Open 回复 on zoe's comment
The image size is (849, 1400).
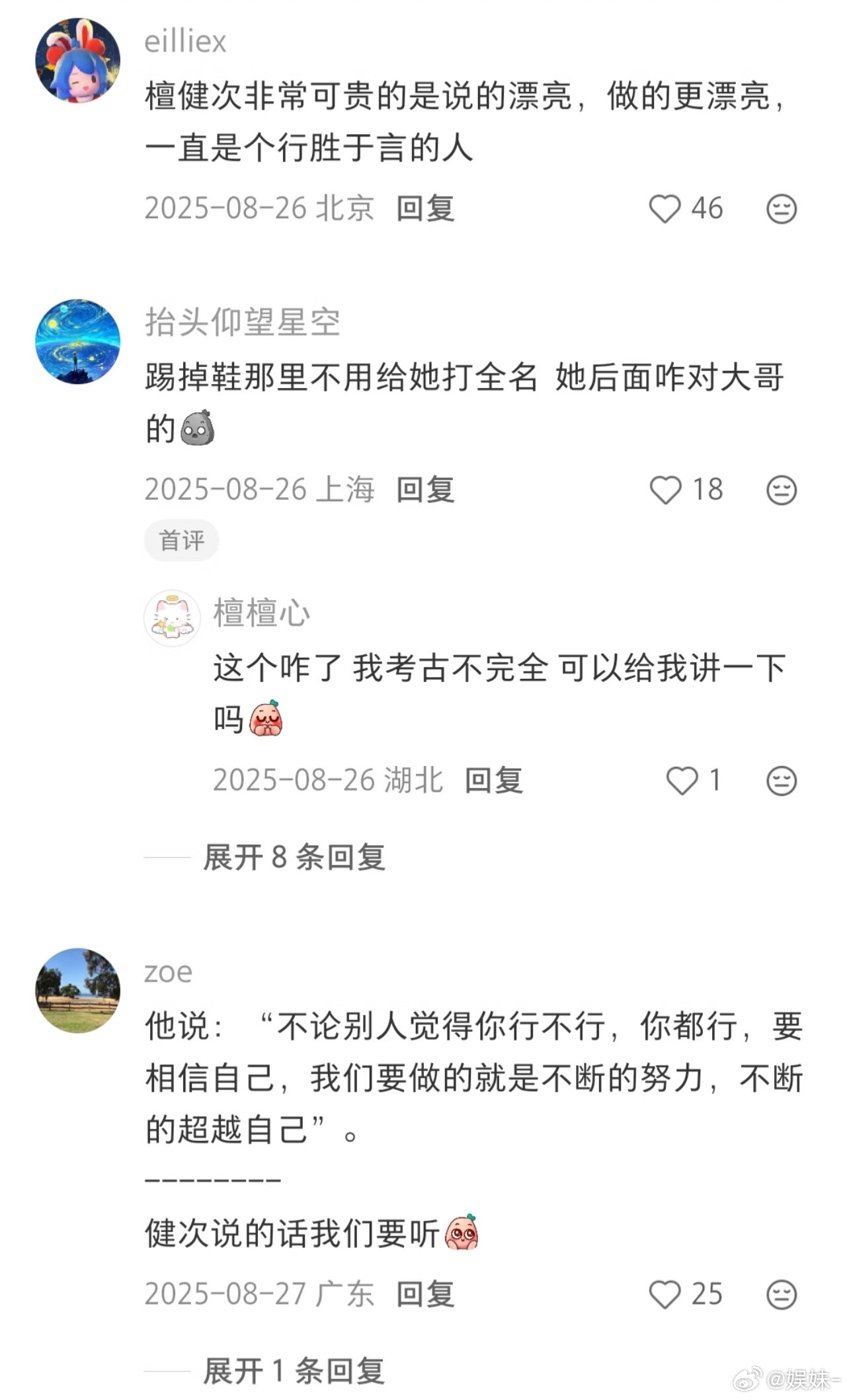(423, 1294)
